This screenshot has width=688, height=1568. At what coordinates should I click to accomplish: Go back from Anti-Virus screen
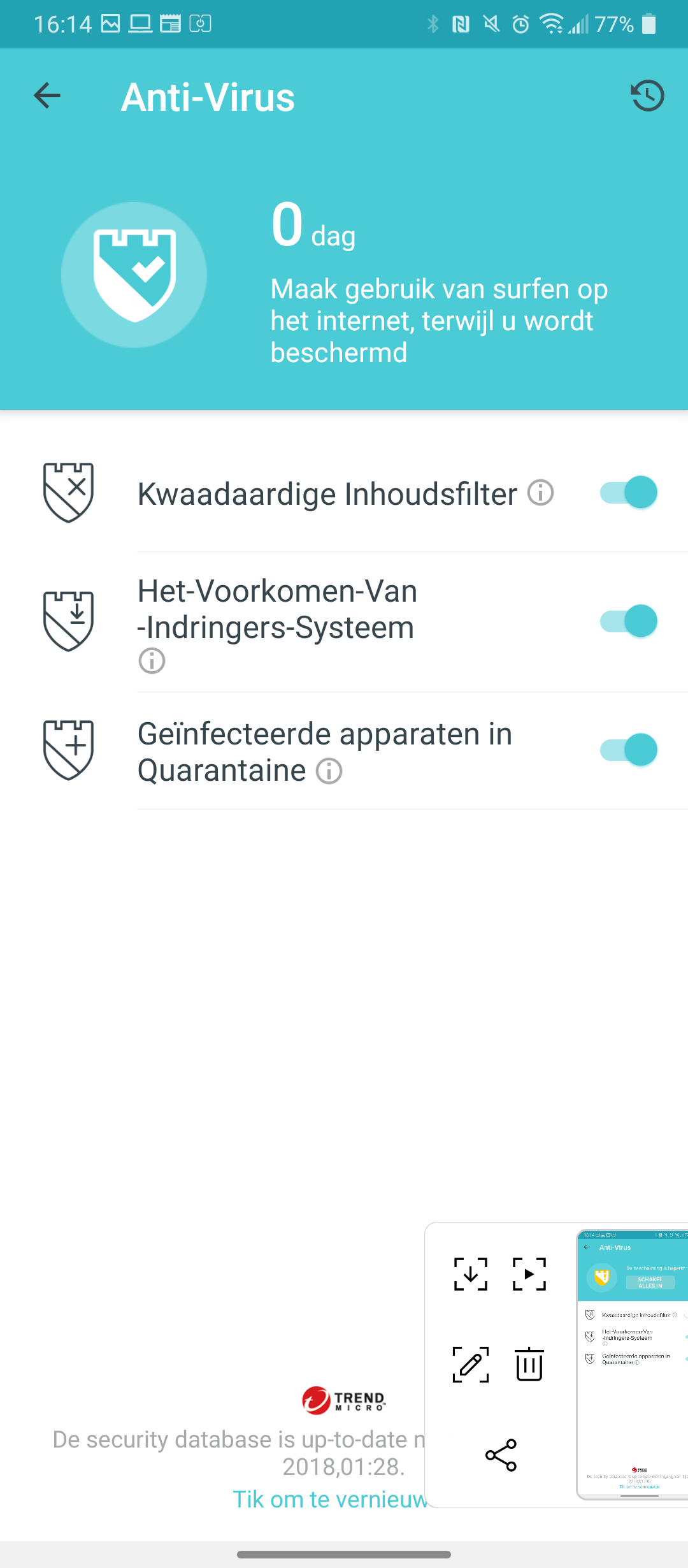pyautogui.click(x=47, y=96)
